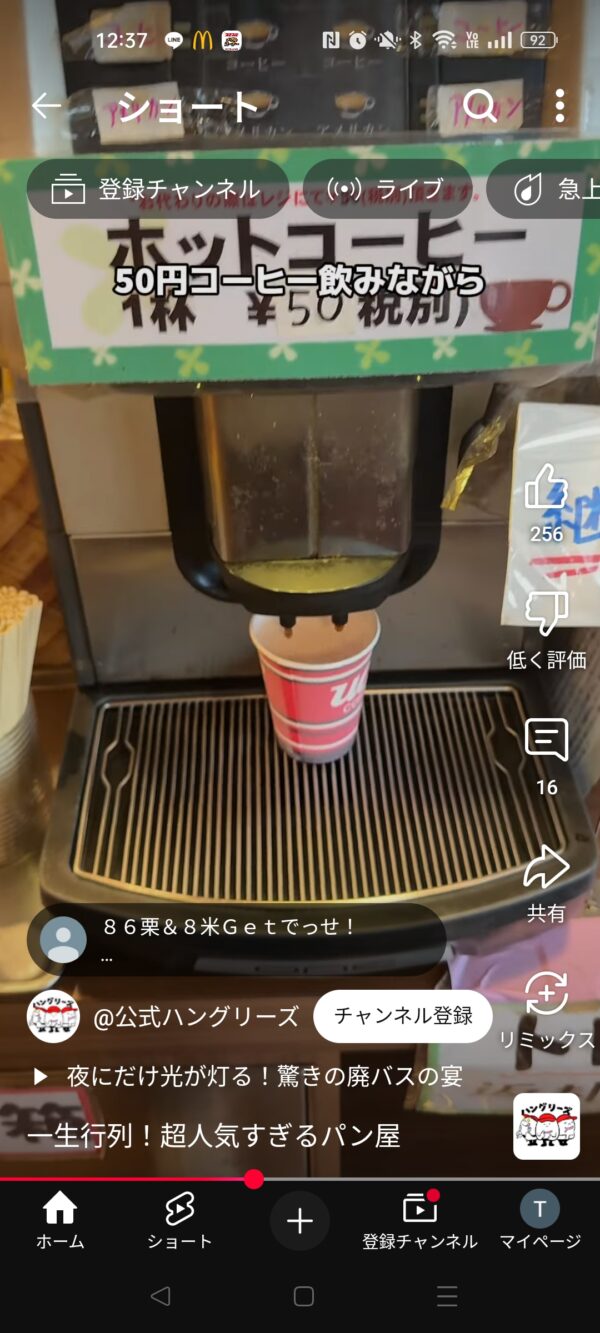
Task: Select the ライブ chip
Action: coord(386,189)
